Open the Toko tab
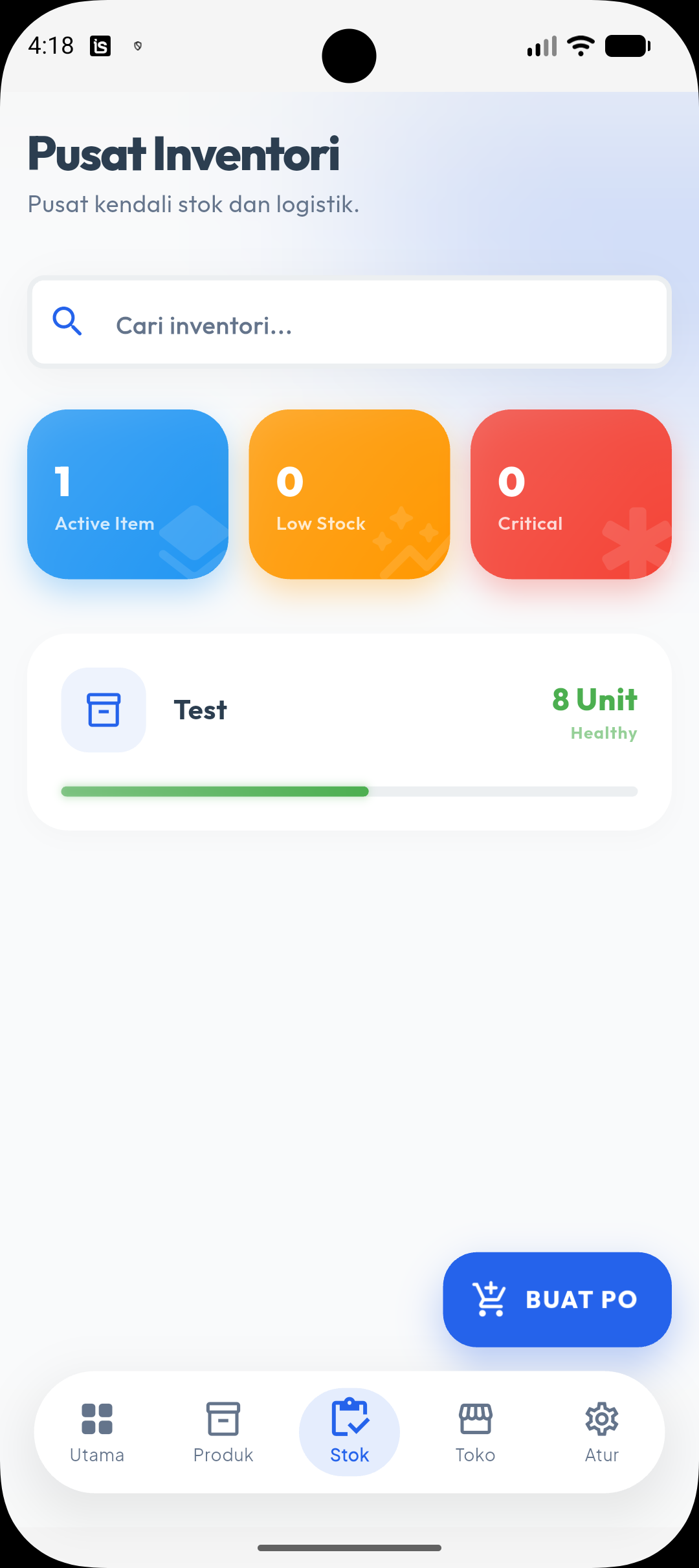Screen dimensions: 699x1568 (x=476, y=1432)
